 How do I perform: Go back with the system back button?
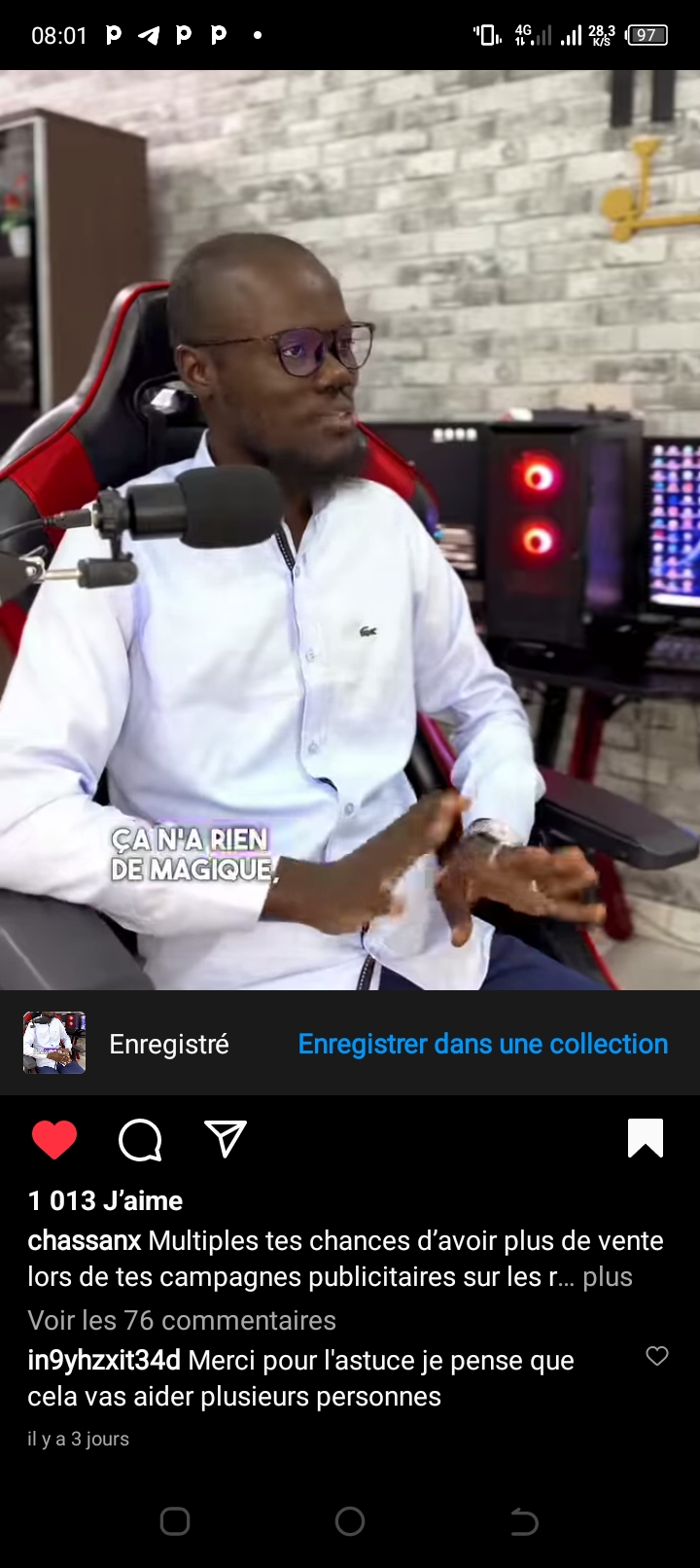click(x=524, y=1521)
